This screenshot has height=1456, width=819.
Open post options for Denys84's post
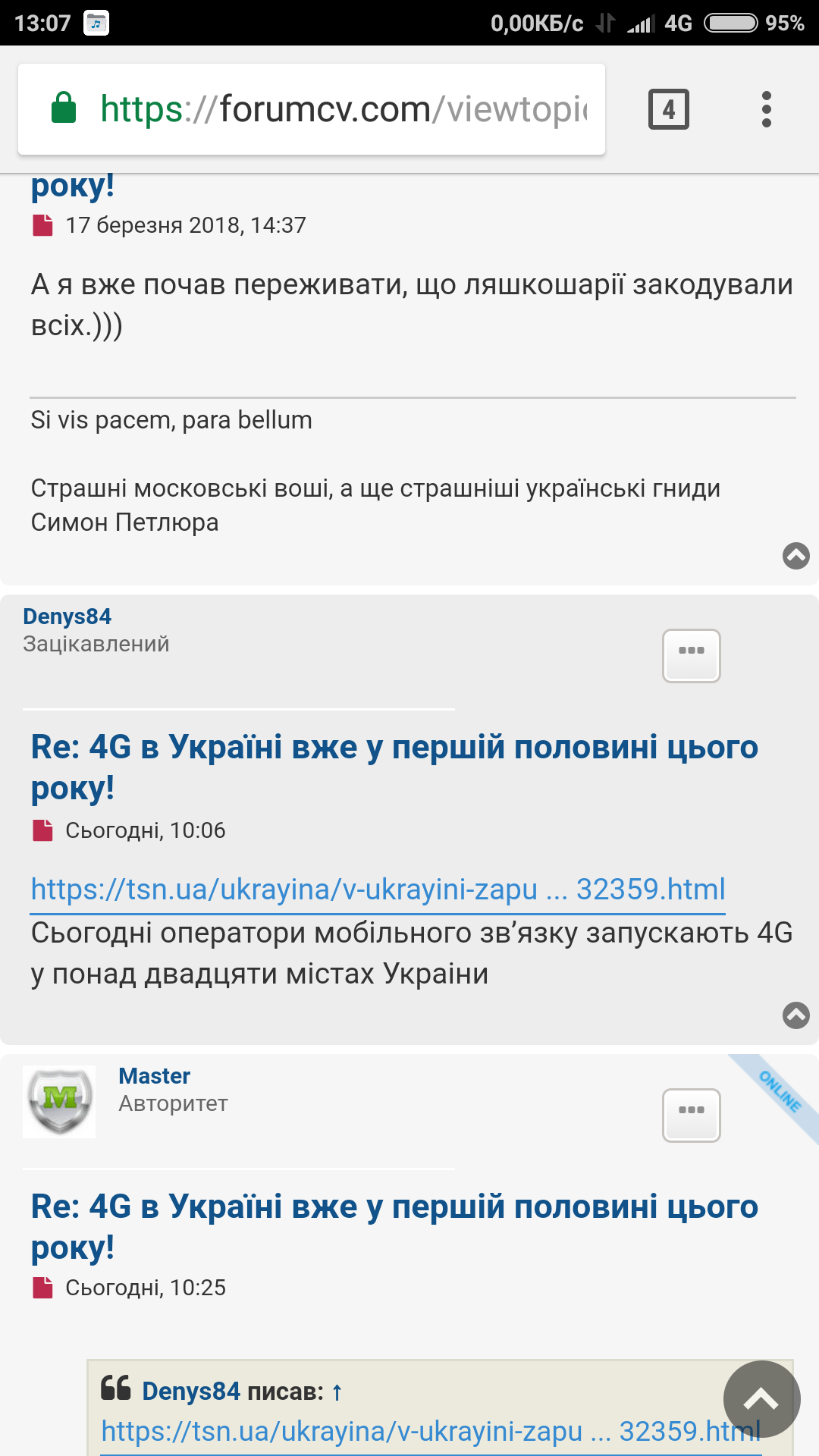coord(691,655)
